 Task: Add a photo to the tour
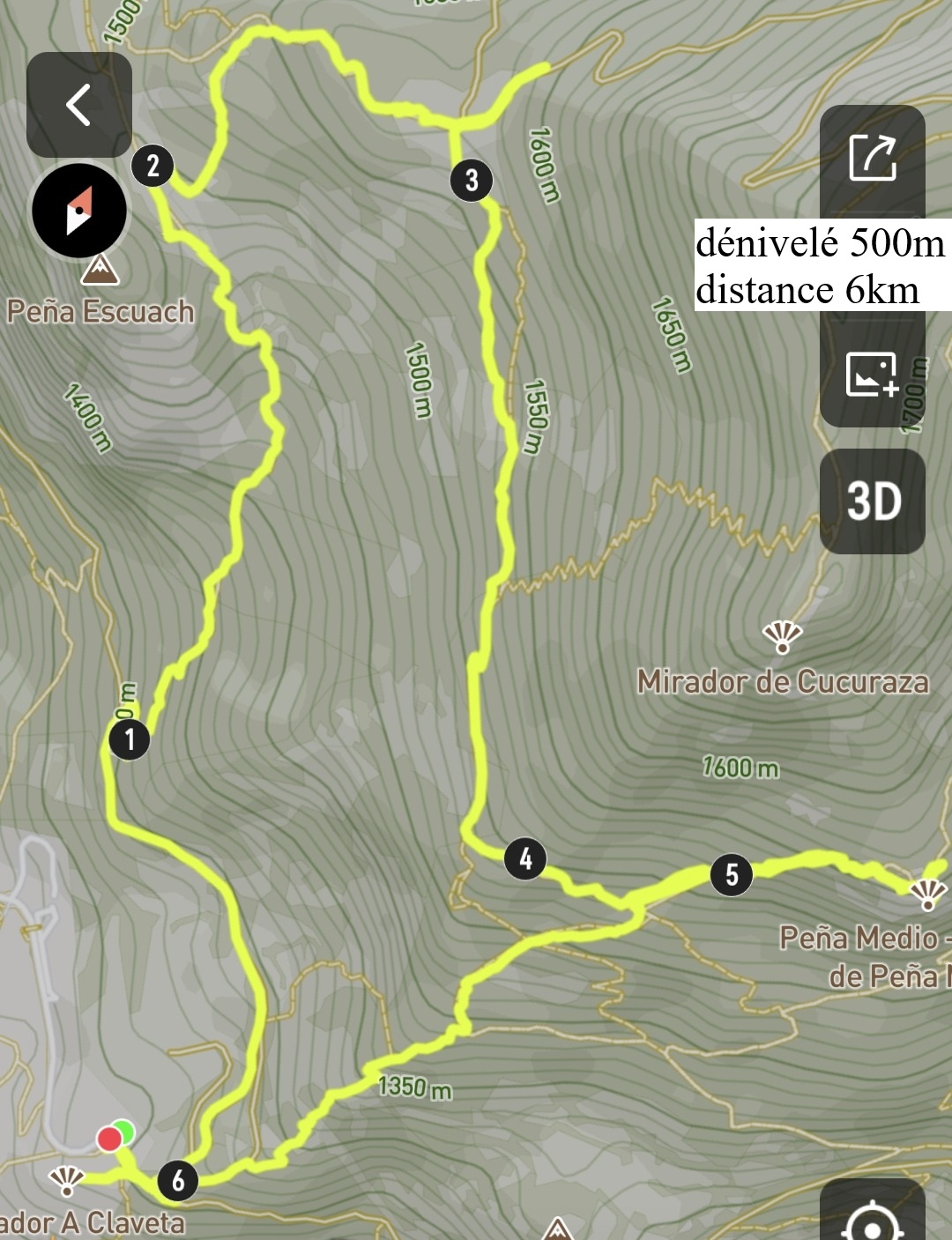click(872, 375)
